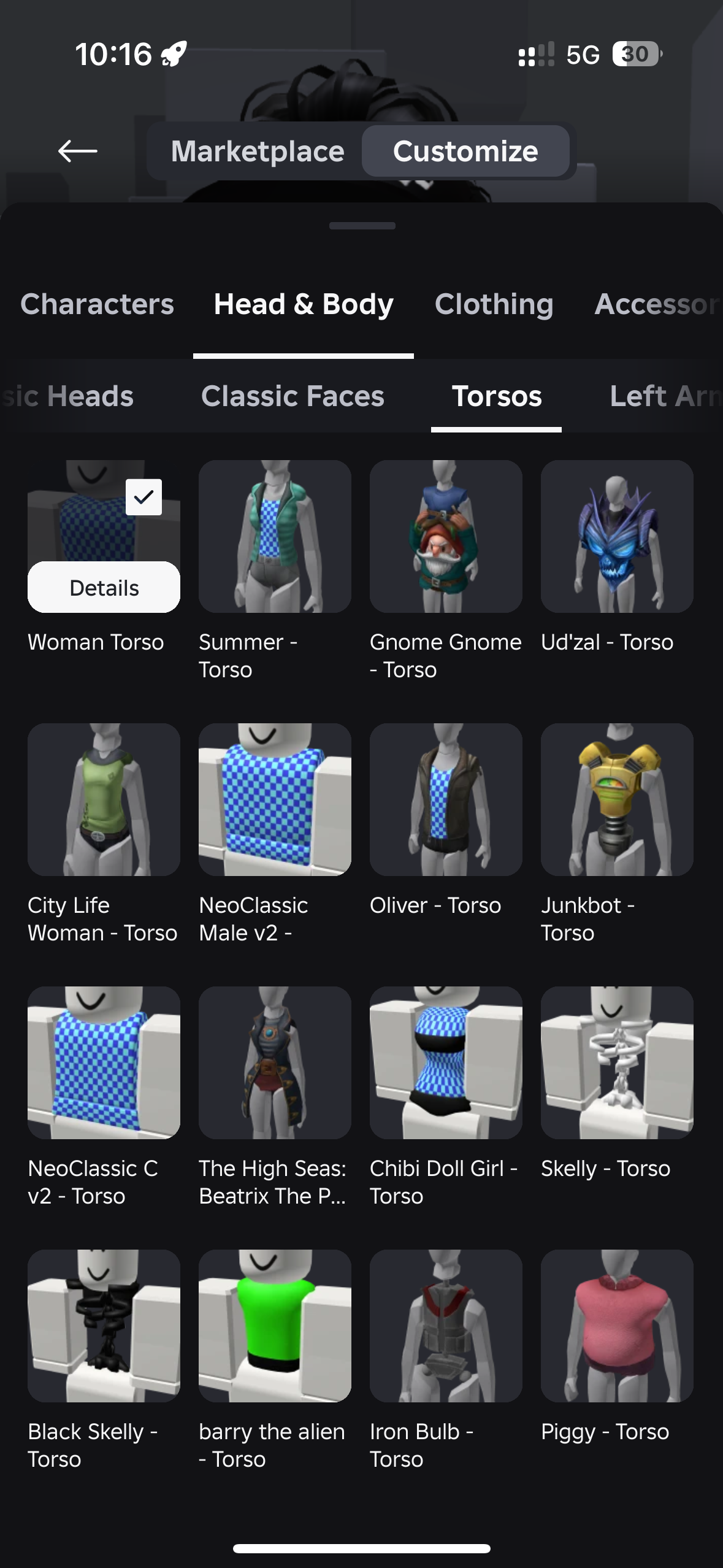The width and height of the screenshot is (723, 1568).
Task: Select the Summer - Torso item
Action: pyautogui.click(x=275, y=537)
